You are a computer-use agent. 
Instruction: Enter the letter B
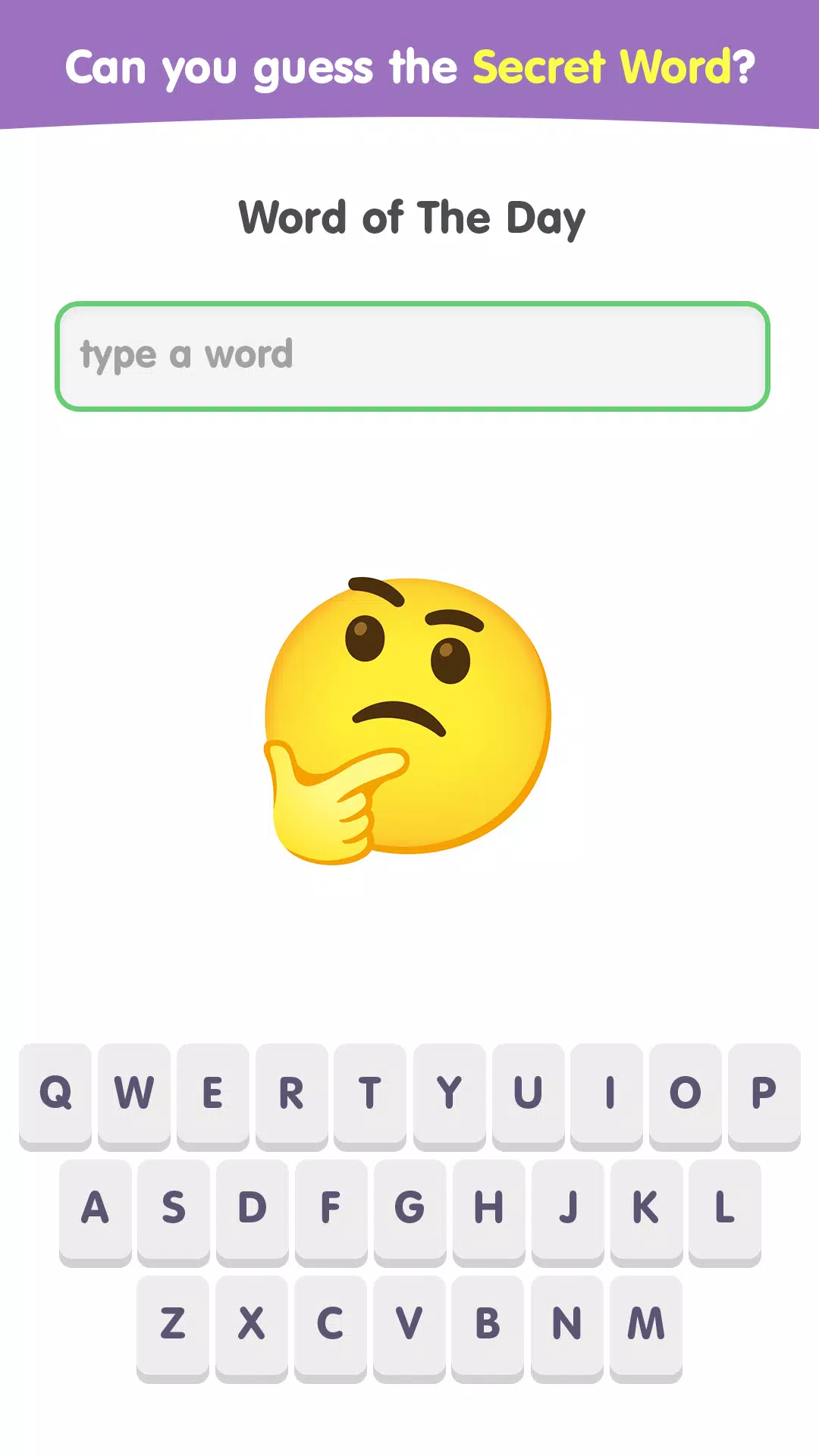coord(488,1324)
